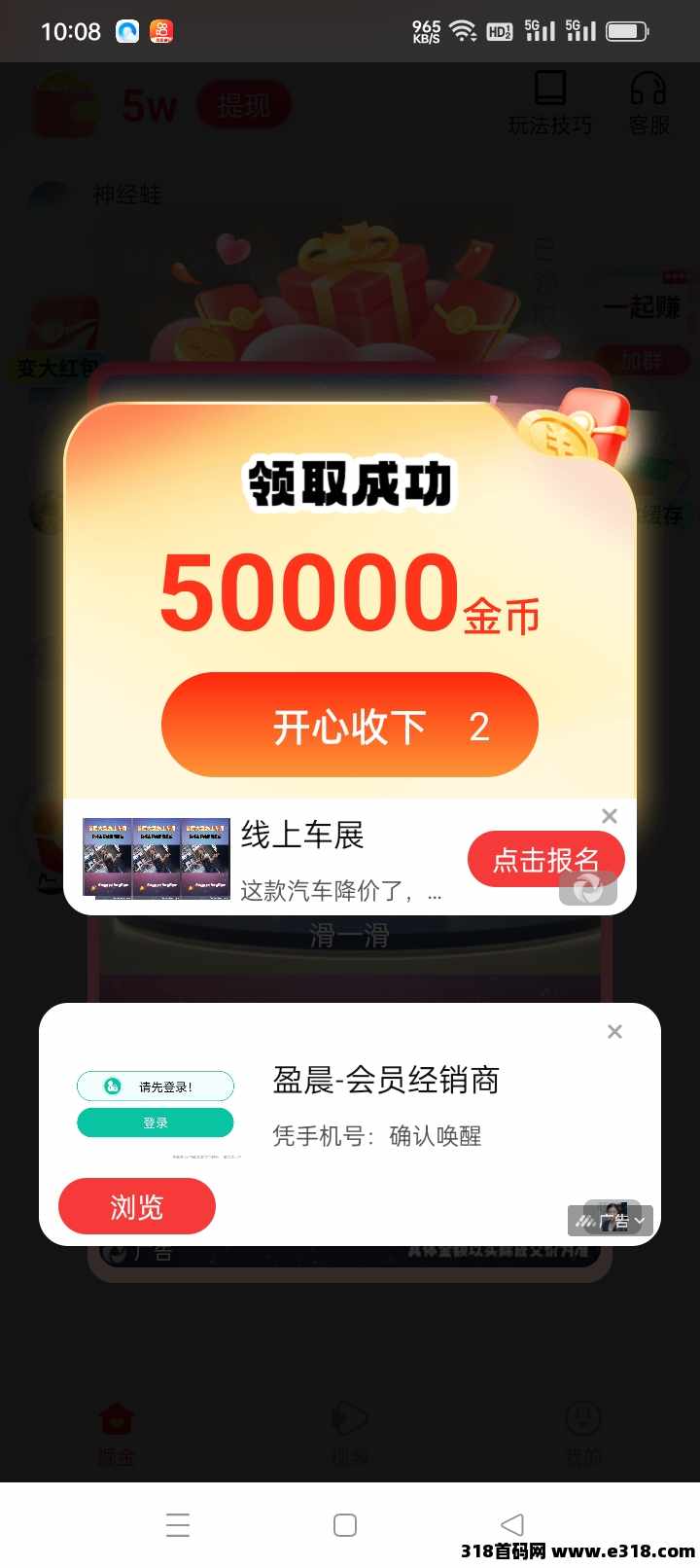Tap 点击报名 on the car show ad

click(545, 859)
